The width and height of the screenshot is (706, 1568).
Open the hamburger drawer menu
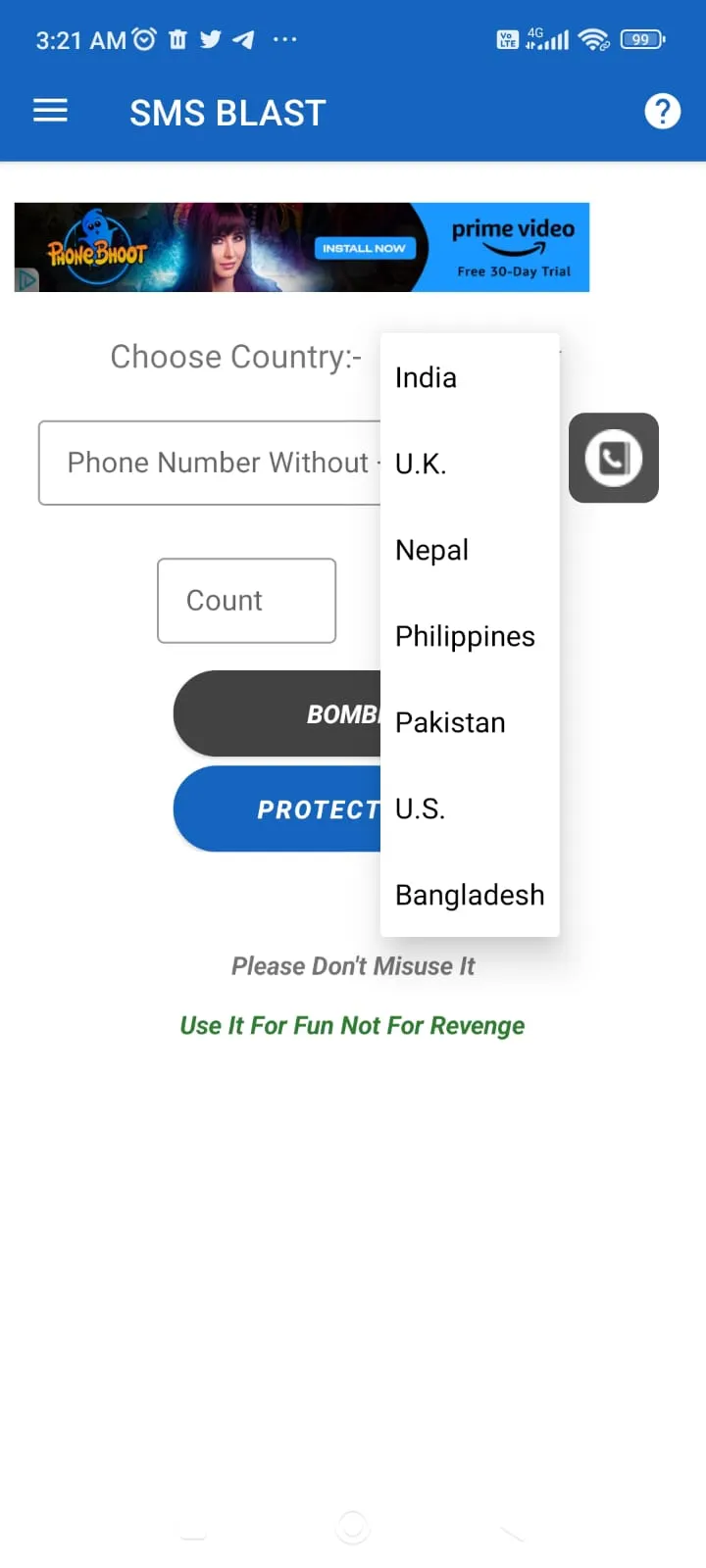[x=50, y=111]
